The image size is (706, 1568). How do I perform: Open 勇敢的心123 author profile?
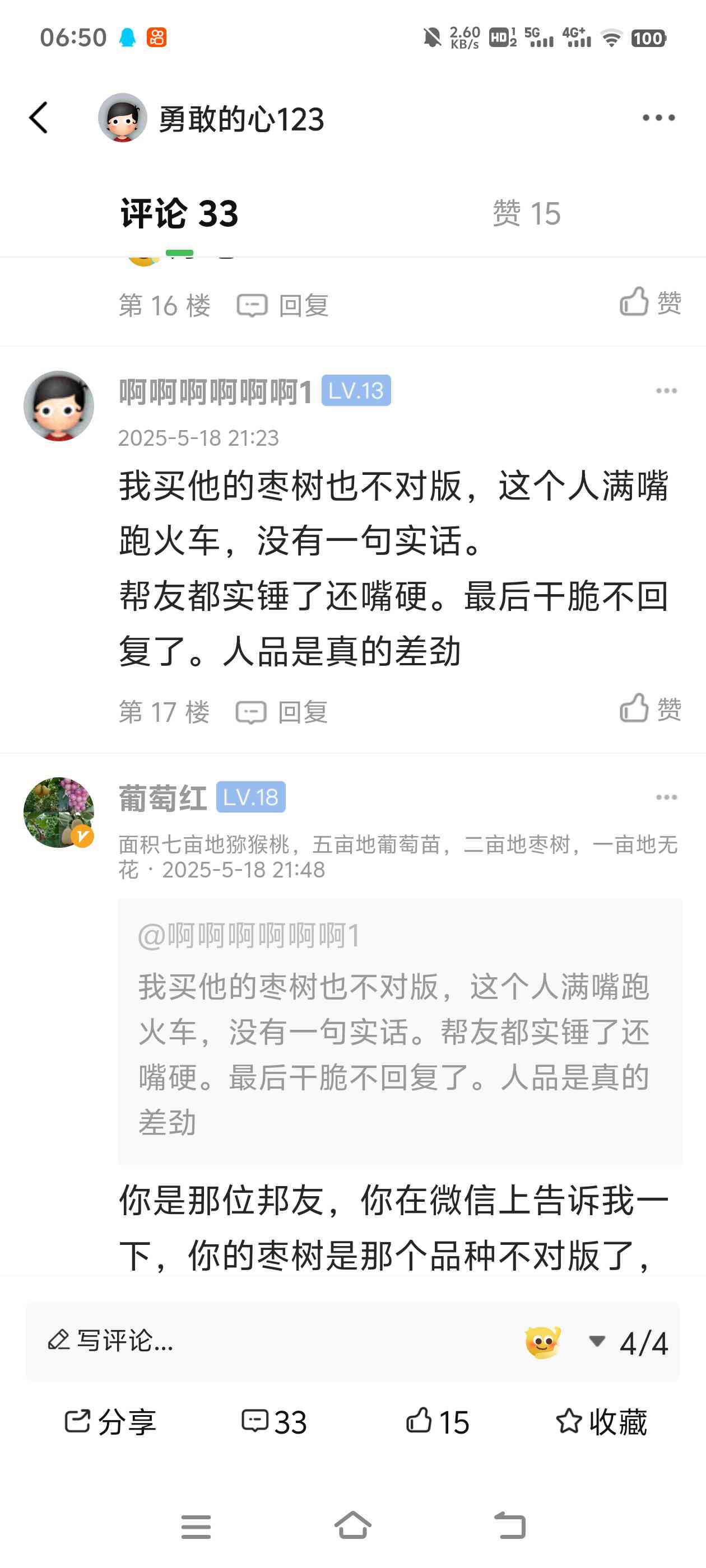(x=211, y=118)
